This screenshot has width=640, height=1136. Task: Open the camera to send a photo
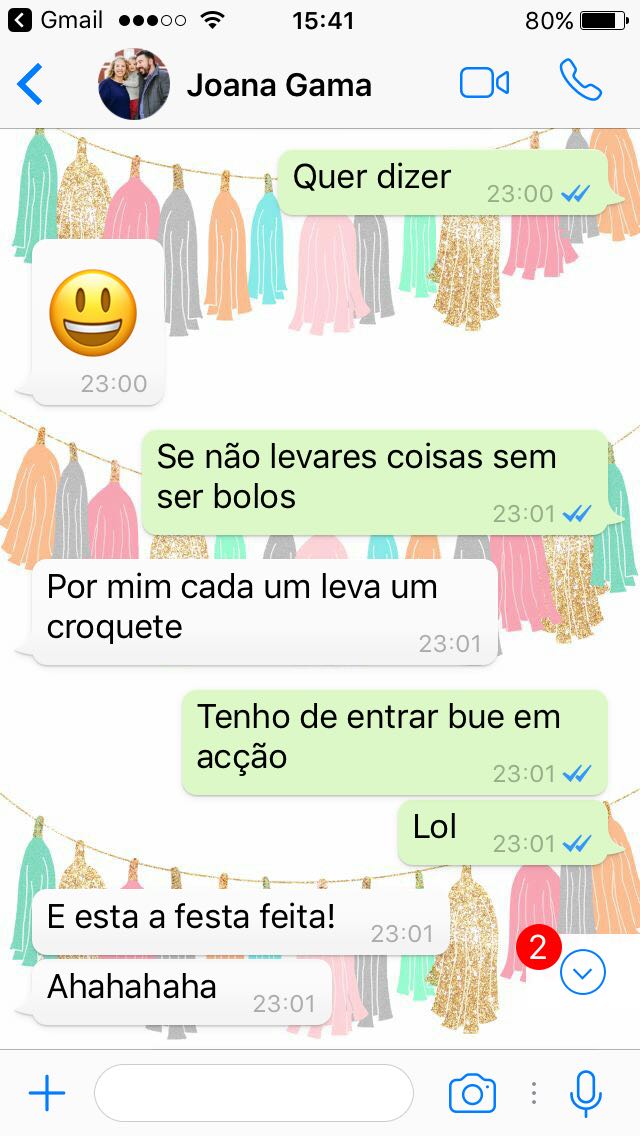[472, 1093]
